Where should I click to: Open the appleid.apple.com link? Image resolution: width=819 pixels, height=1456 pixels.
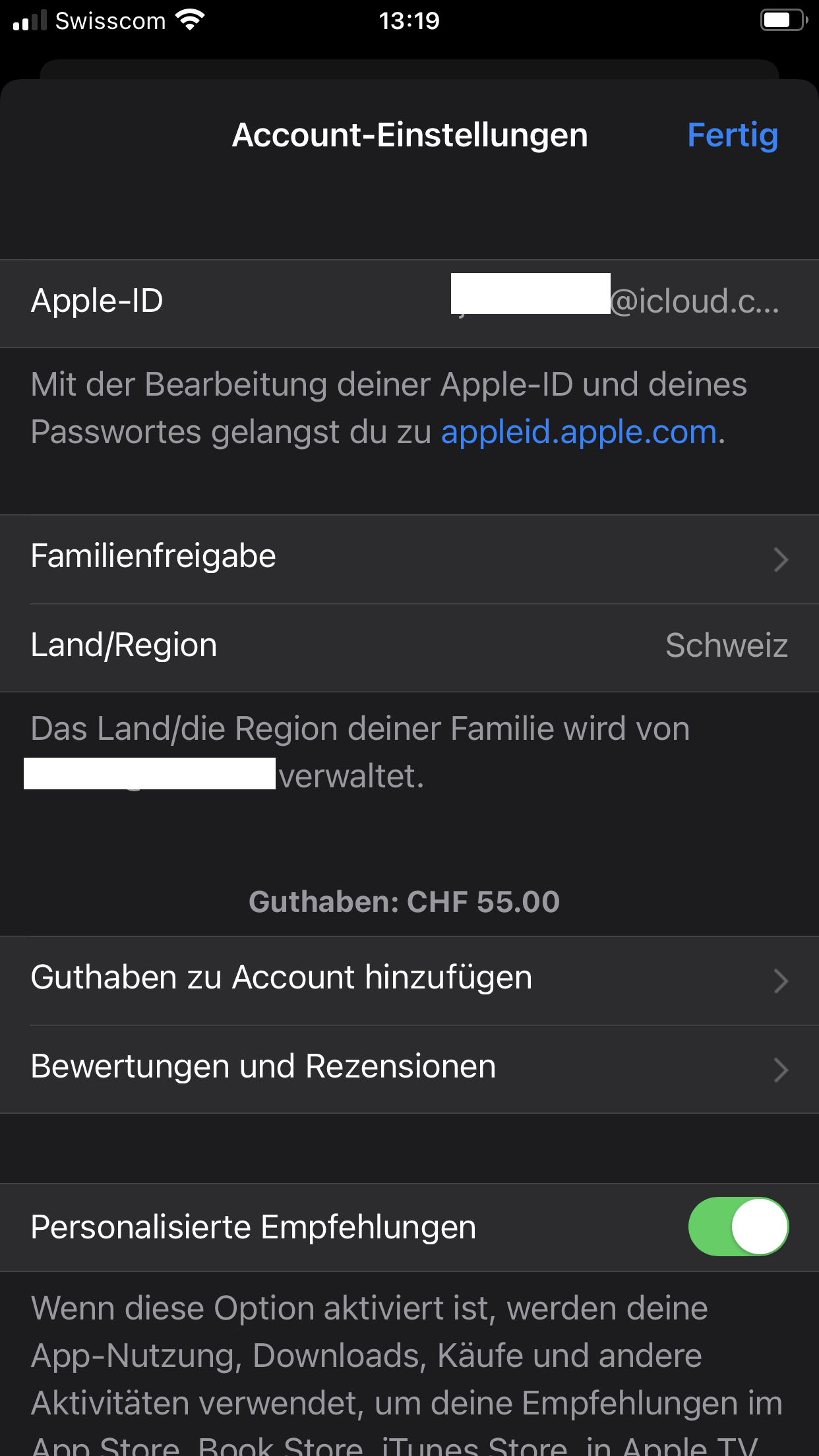coord(579,433)
